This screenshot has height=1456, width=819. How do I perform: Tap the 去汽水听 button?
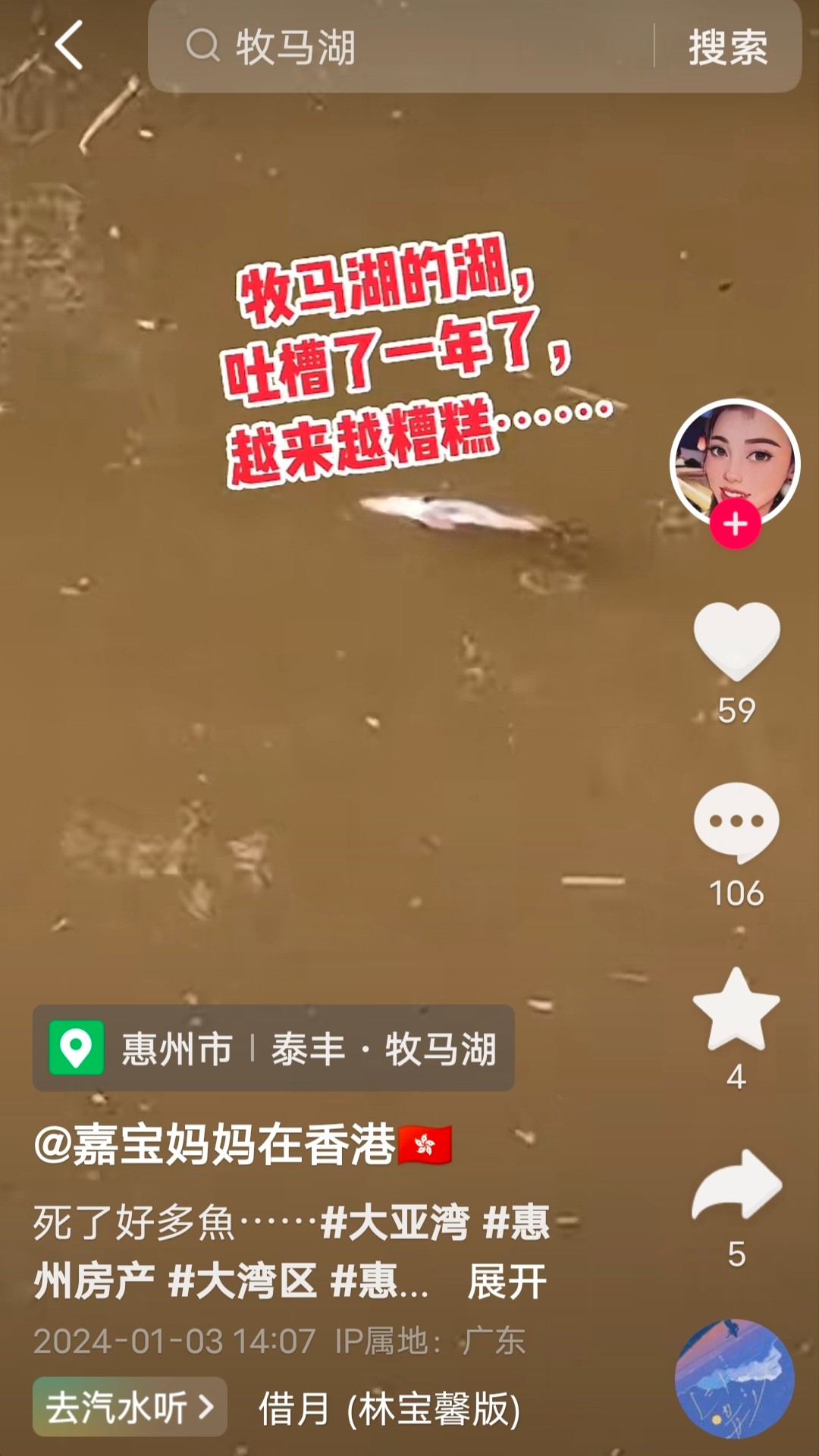click(x=130, y=1407)
